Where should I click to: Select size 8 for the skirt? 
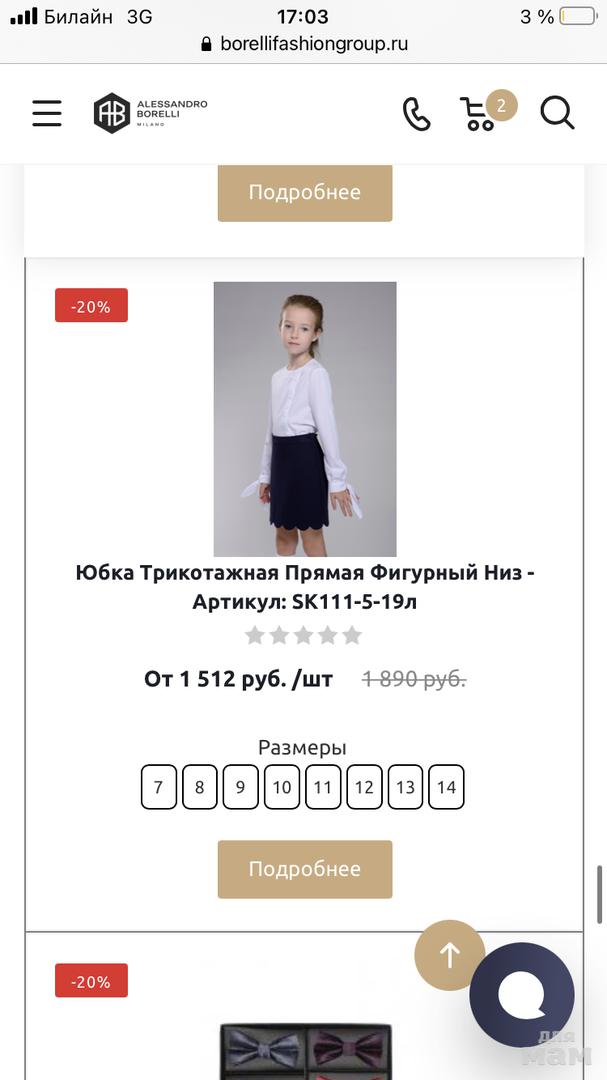200,787
